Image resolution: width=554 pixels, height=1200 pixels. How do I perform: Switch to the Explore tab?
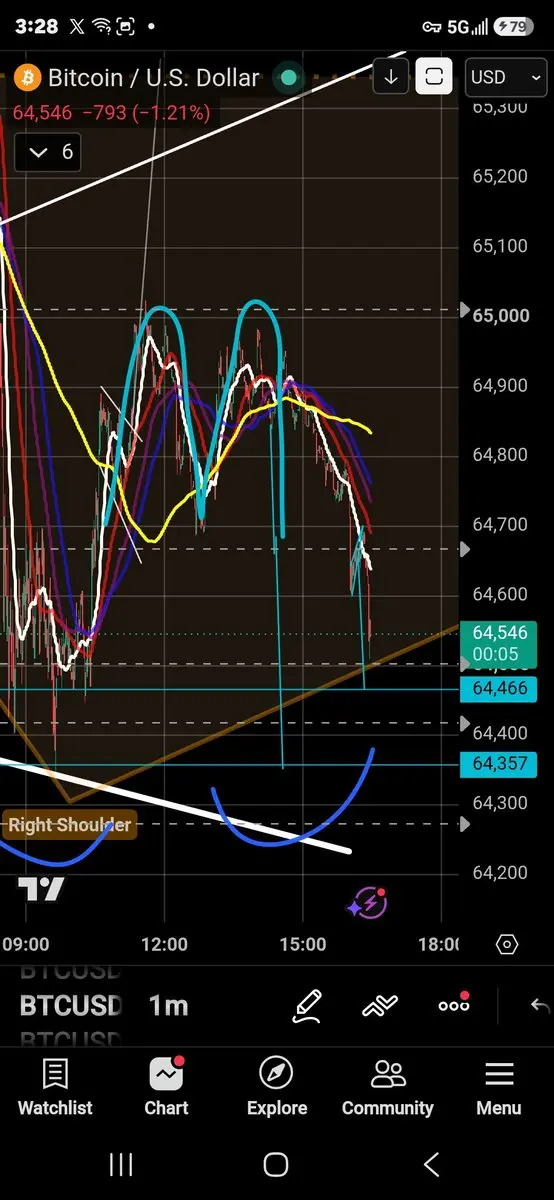(x=277, y=1087)
